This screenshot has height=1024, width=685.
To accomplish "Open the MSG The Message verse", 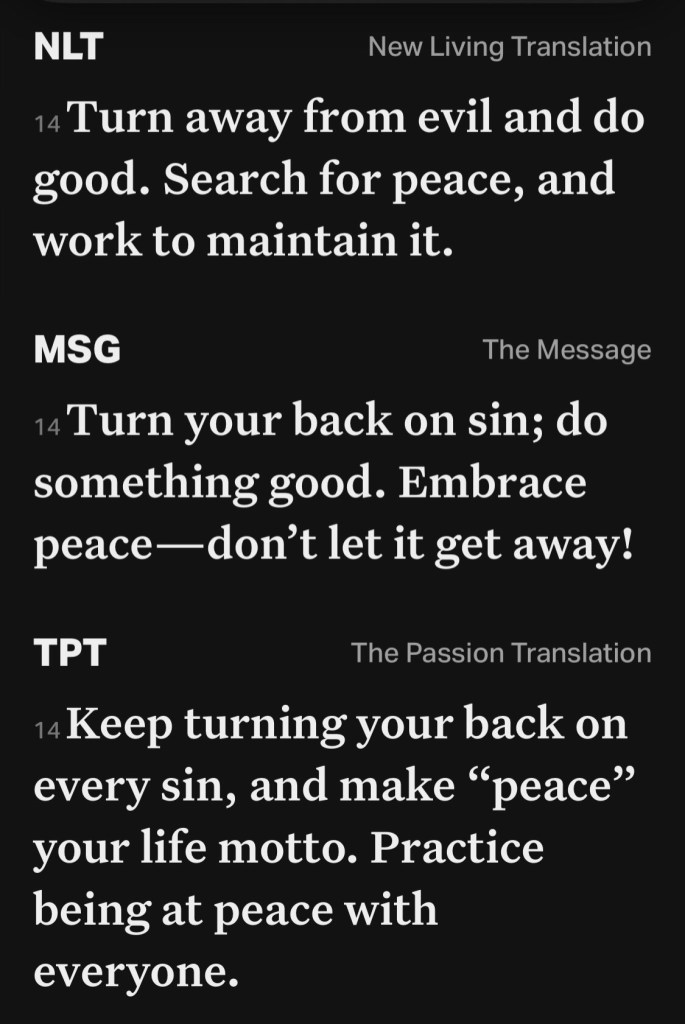I will coord(340,484).
